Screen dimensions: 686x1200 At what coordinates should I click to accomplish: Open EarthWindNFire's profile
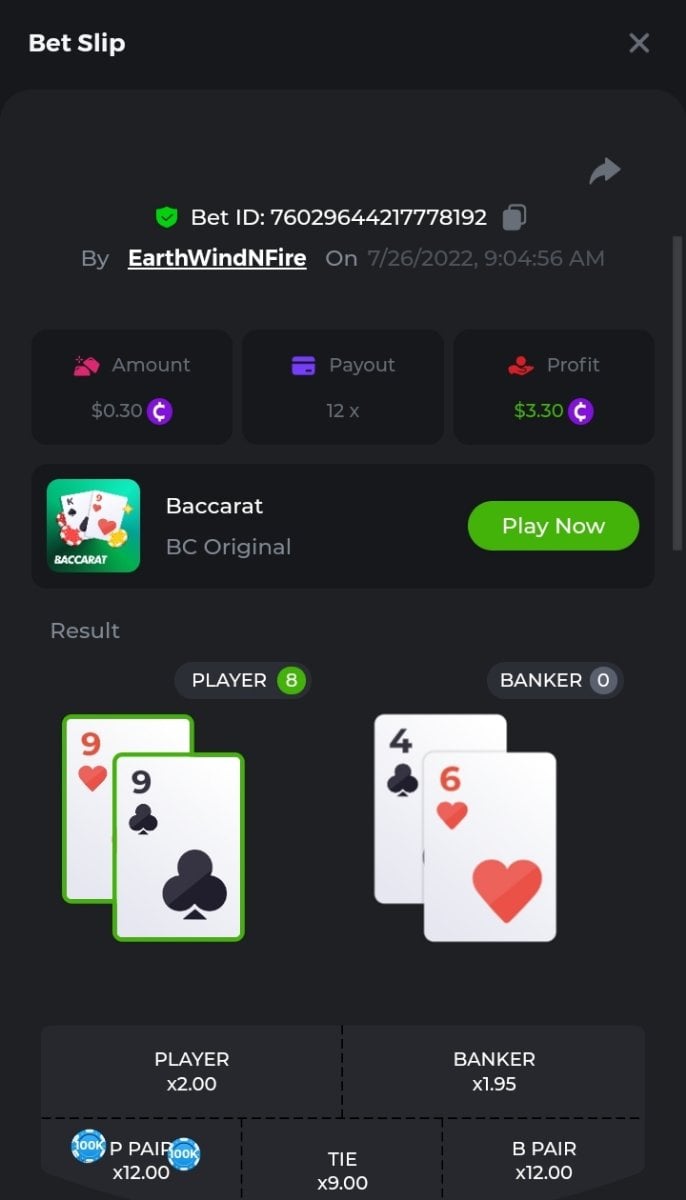(x=217, y=258)
